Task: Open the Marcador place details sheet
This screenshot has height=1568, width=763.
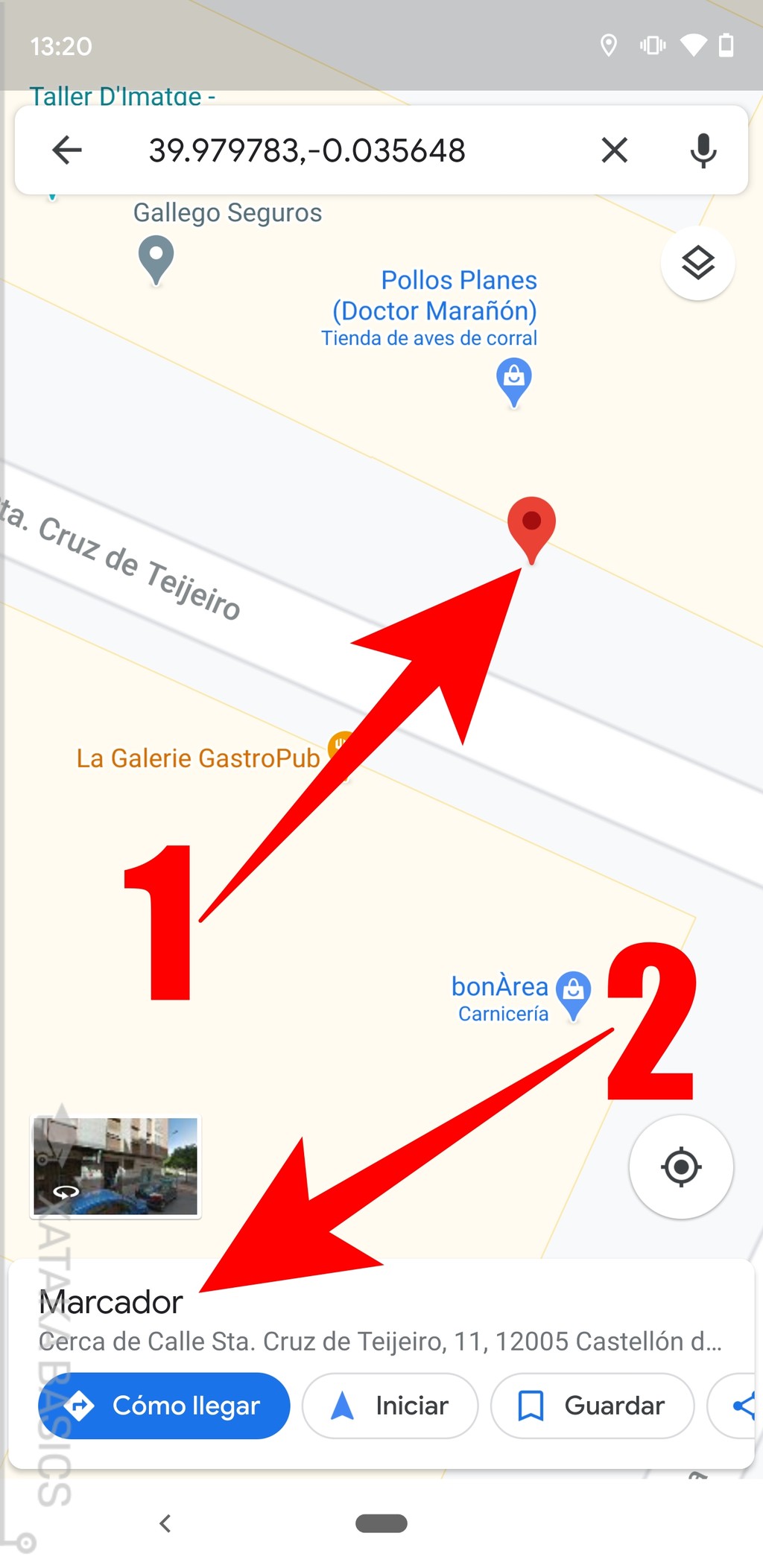Action: point(110,1301)
